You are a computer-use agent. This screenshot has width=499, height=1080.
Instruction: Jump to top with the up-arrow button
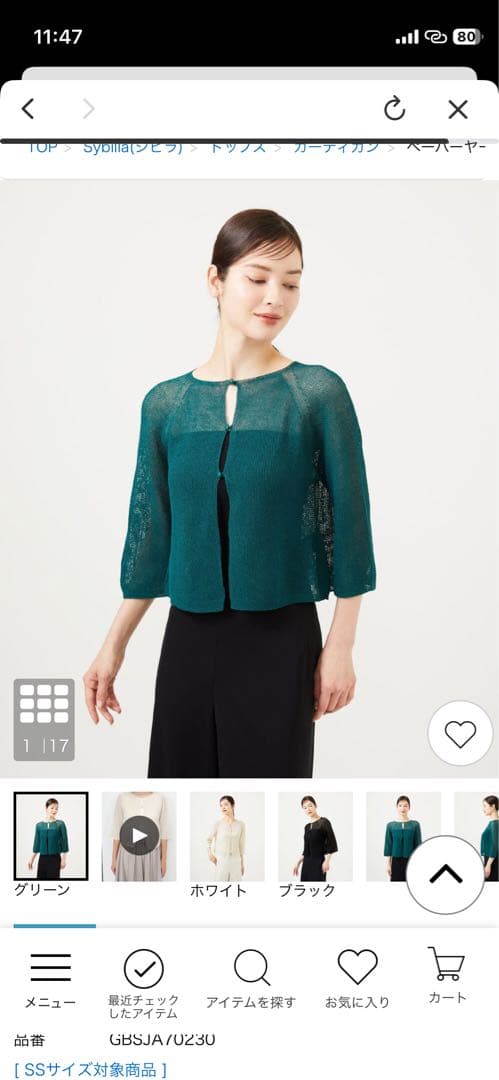445,875
